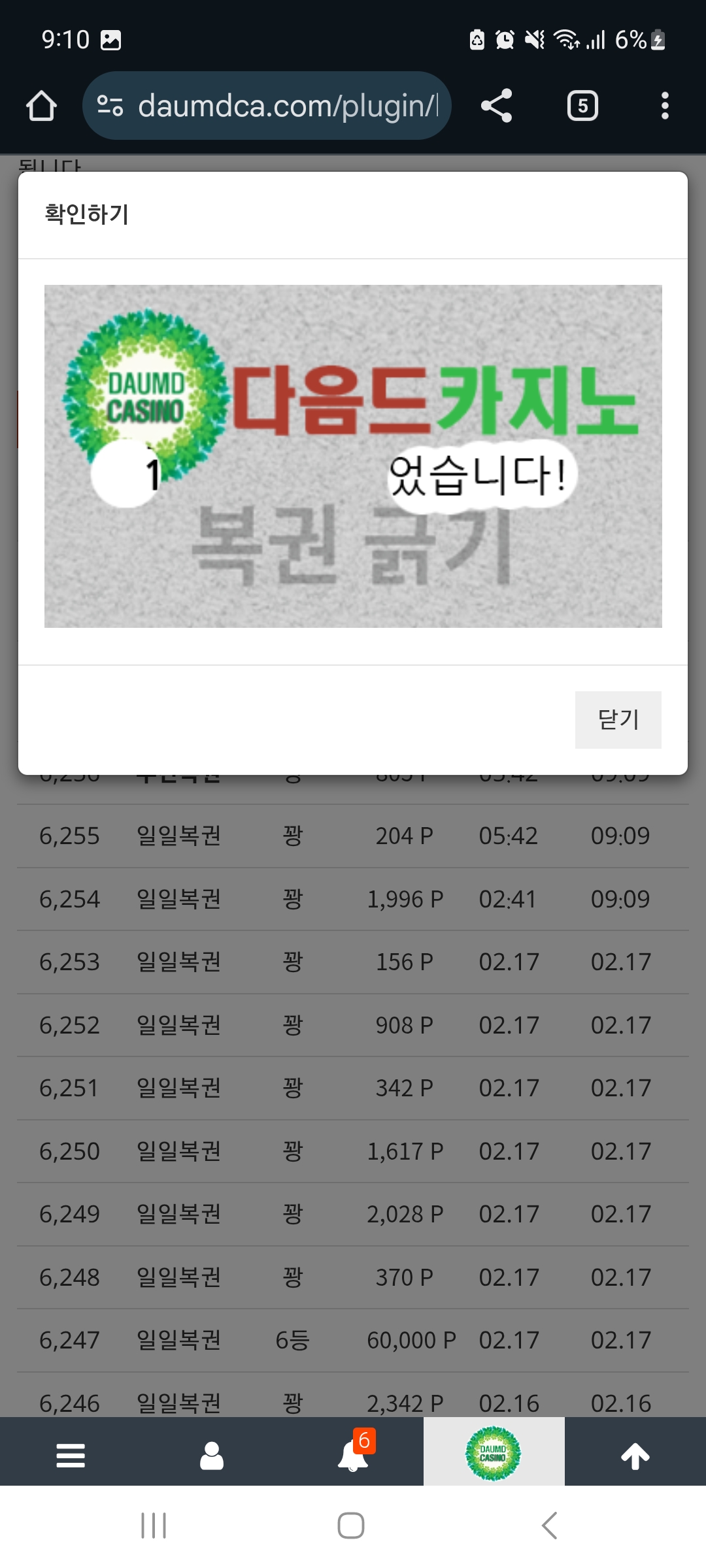Viewport: 706px width, 1568px height.
Task: Share the current page
Action: (x=496, y=106)
